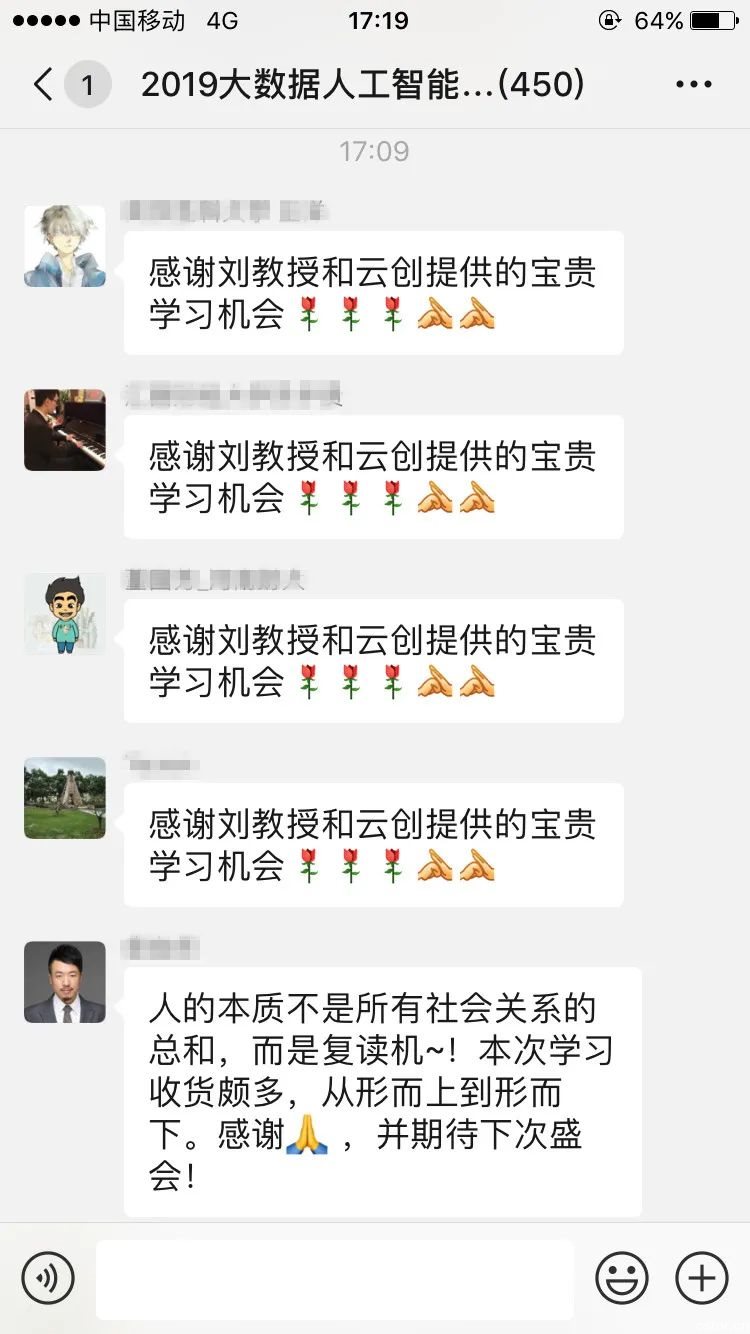Tap the piano player avatar beside second message

[x=64, y=430]
